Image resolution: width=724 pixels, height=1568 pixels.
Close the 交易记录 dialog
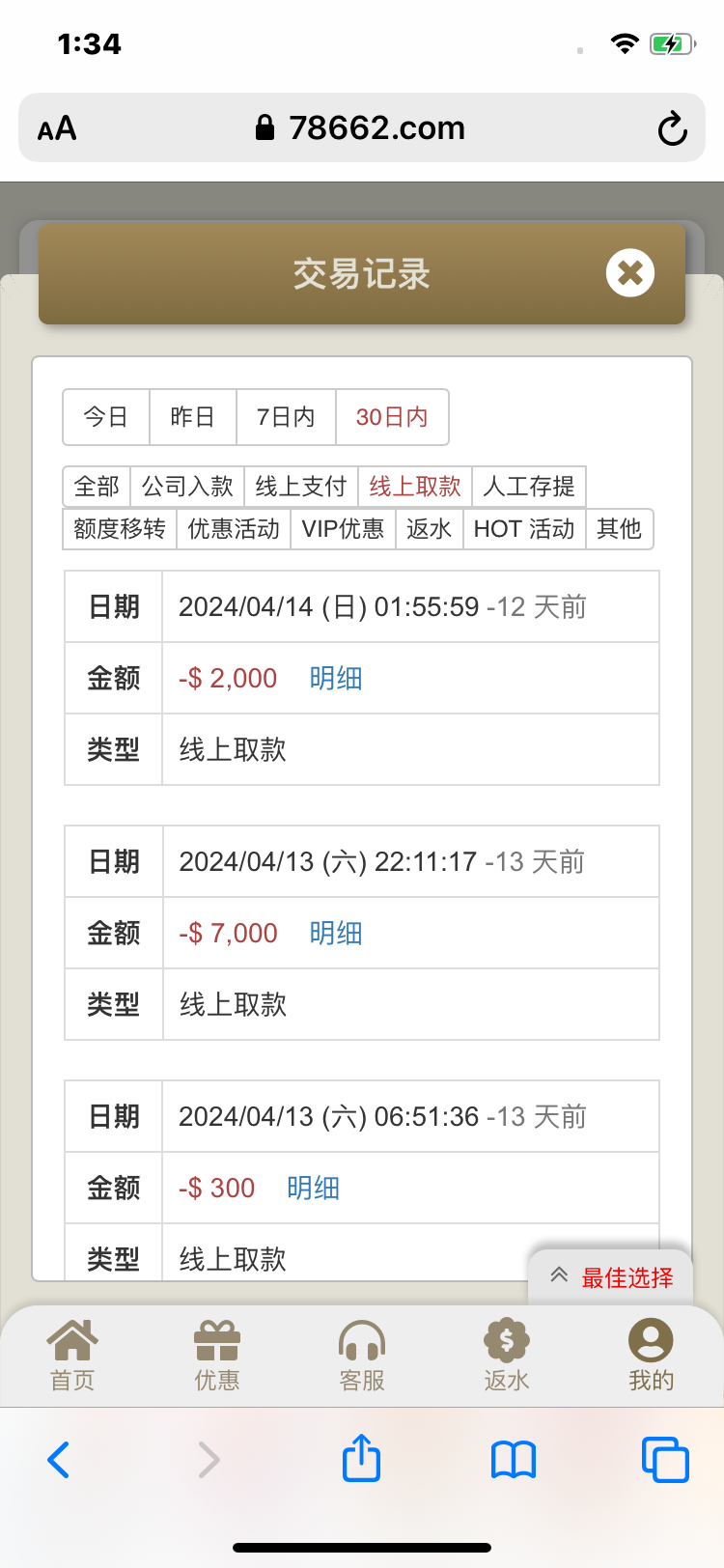click(x=629, y=273)
